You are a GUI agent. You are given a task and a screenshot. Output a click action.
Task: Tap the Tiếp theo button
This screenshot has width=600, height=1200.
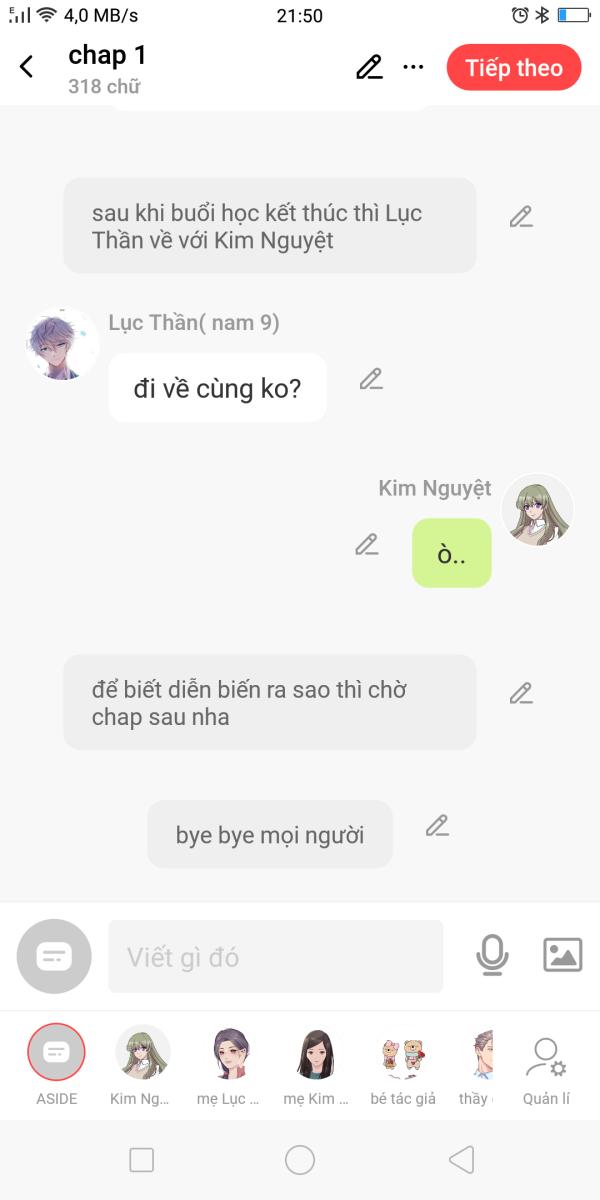point(514,68)
